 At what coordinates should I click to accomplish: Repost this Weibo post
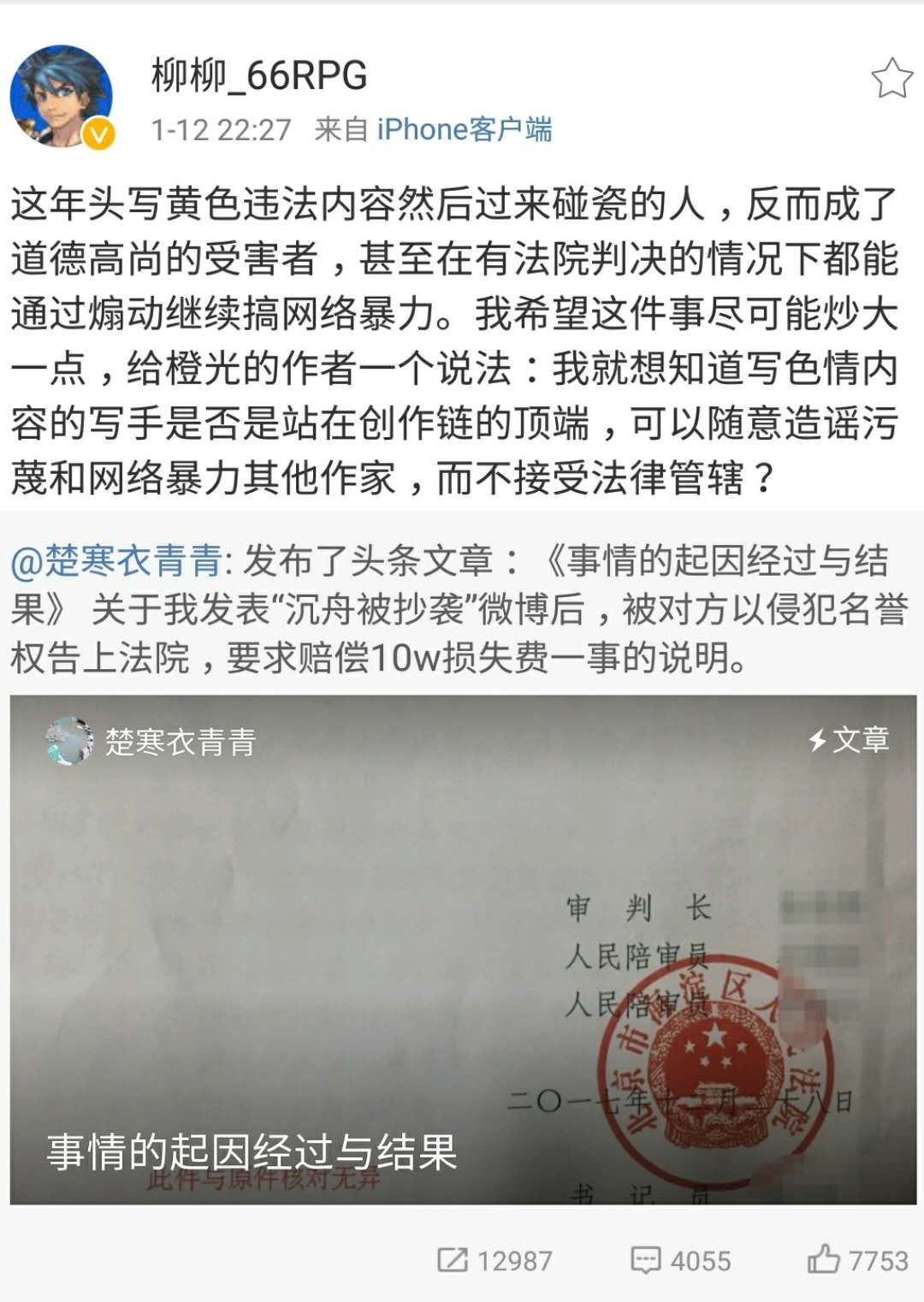coord(495,1260)
